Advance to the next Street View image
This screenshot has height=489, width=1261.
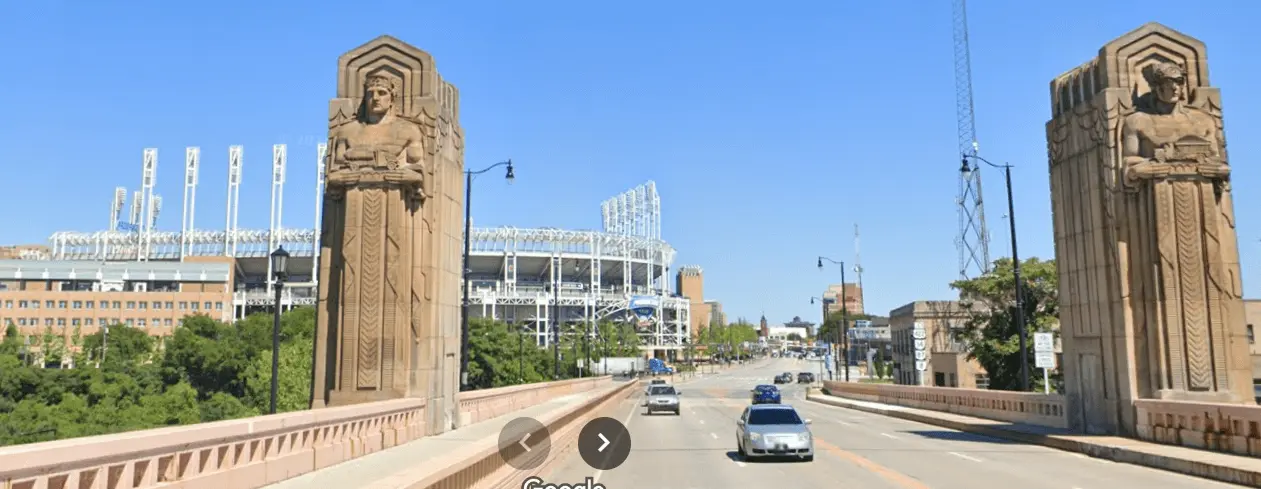coord(604,443)
